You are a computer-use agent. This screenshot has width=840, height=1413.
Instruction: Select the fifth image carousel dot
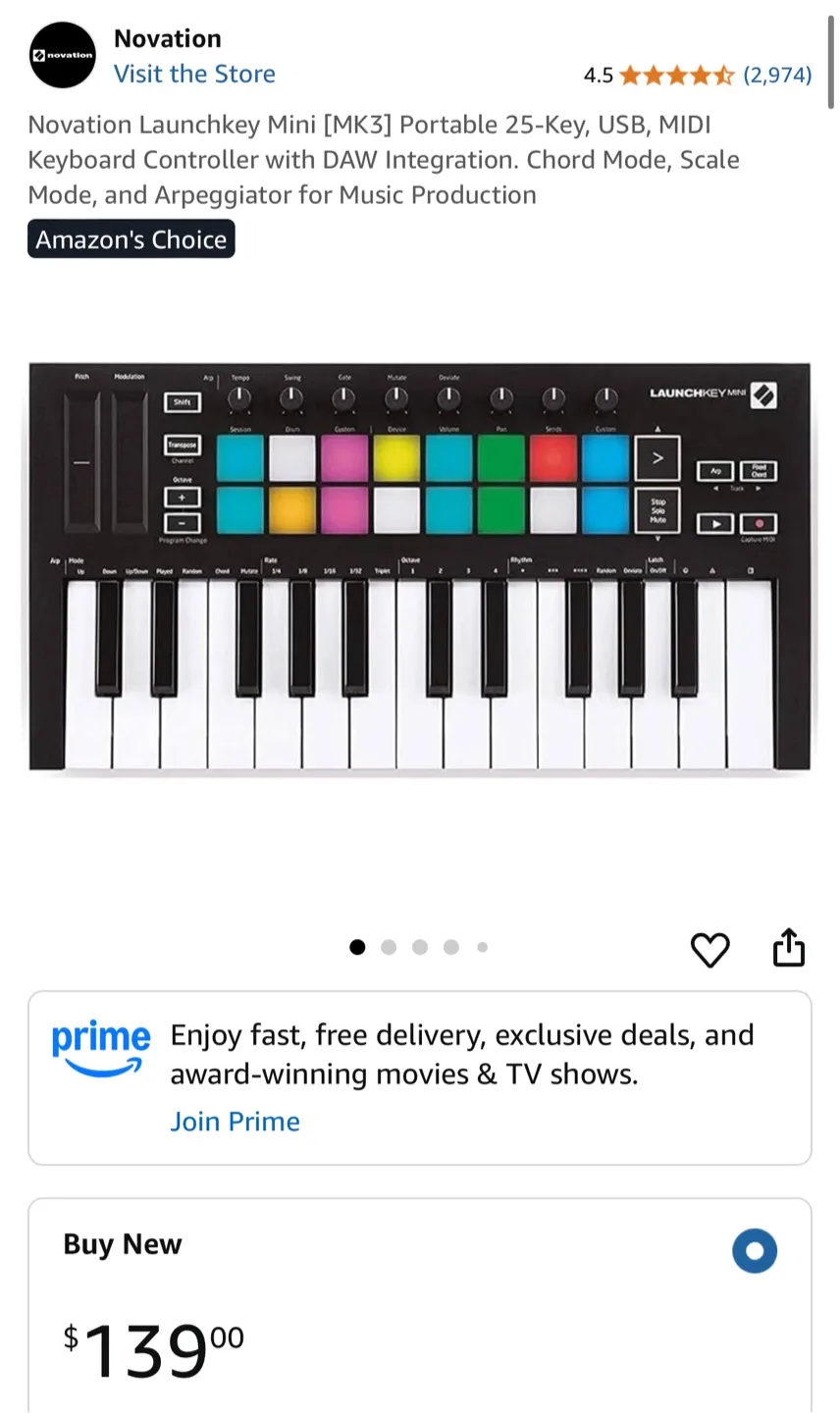(482, 947)
